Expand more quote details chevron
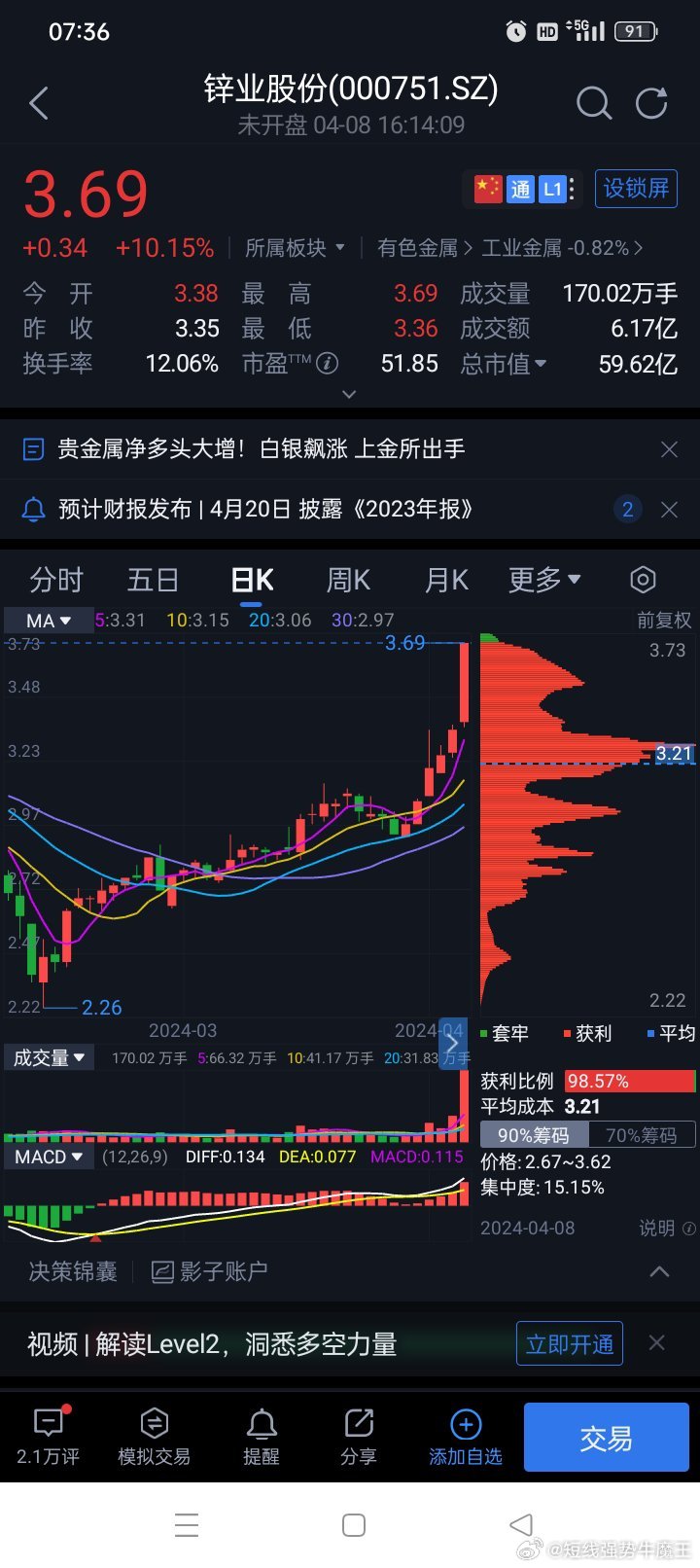Screen dimensions: 700x1568 (350, 394)
